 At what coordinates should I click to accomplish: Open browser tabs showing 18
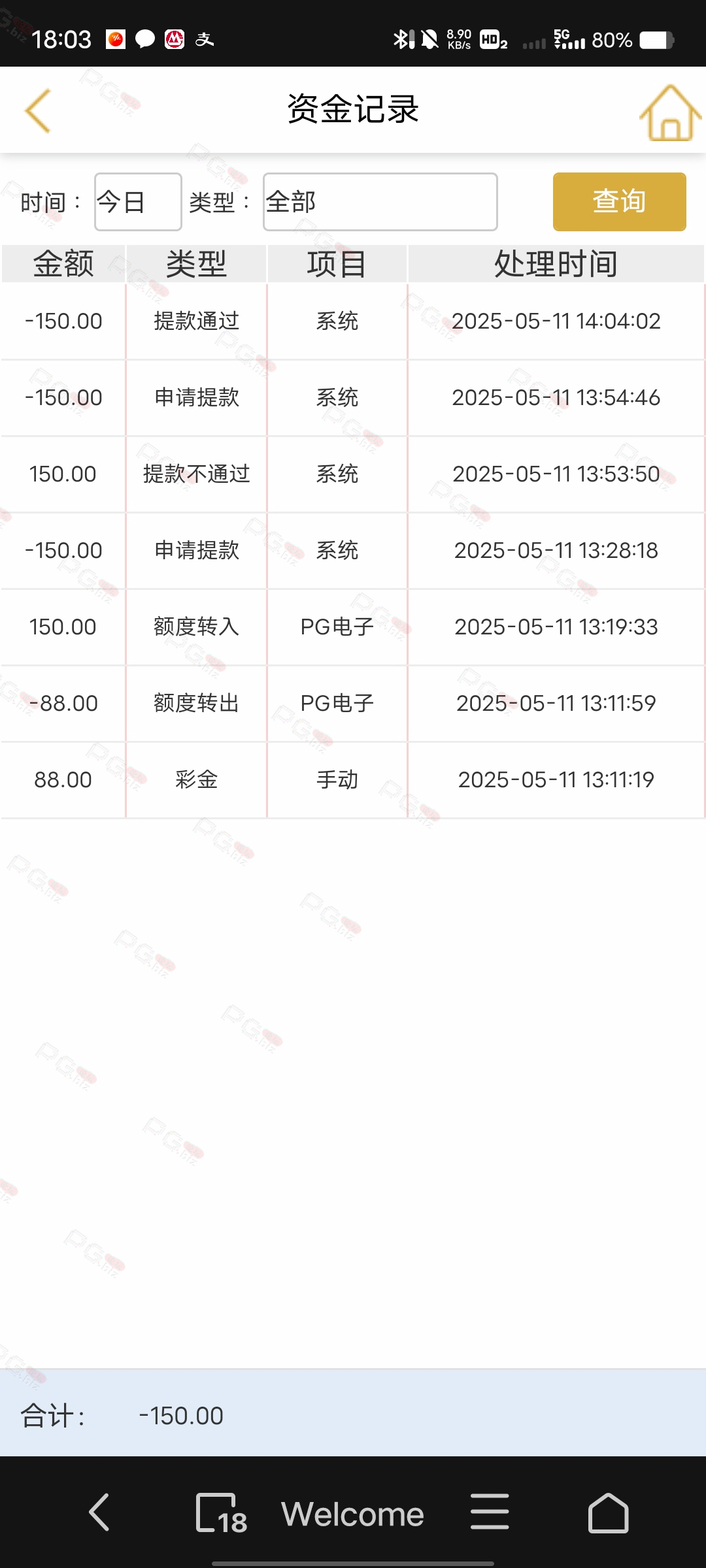(x=222, y=1513)
